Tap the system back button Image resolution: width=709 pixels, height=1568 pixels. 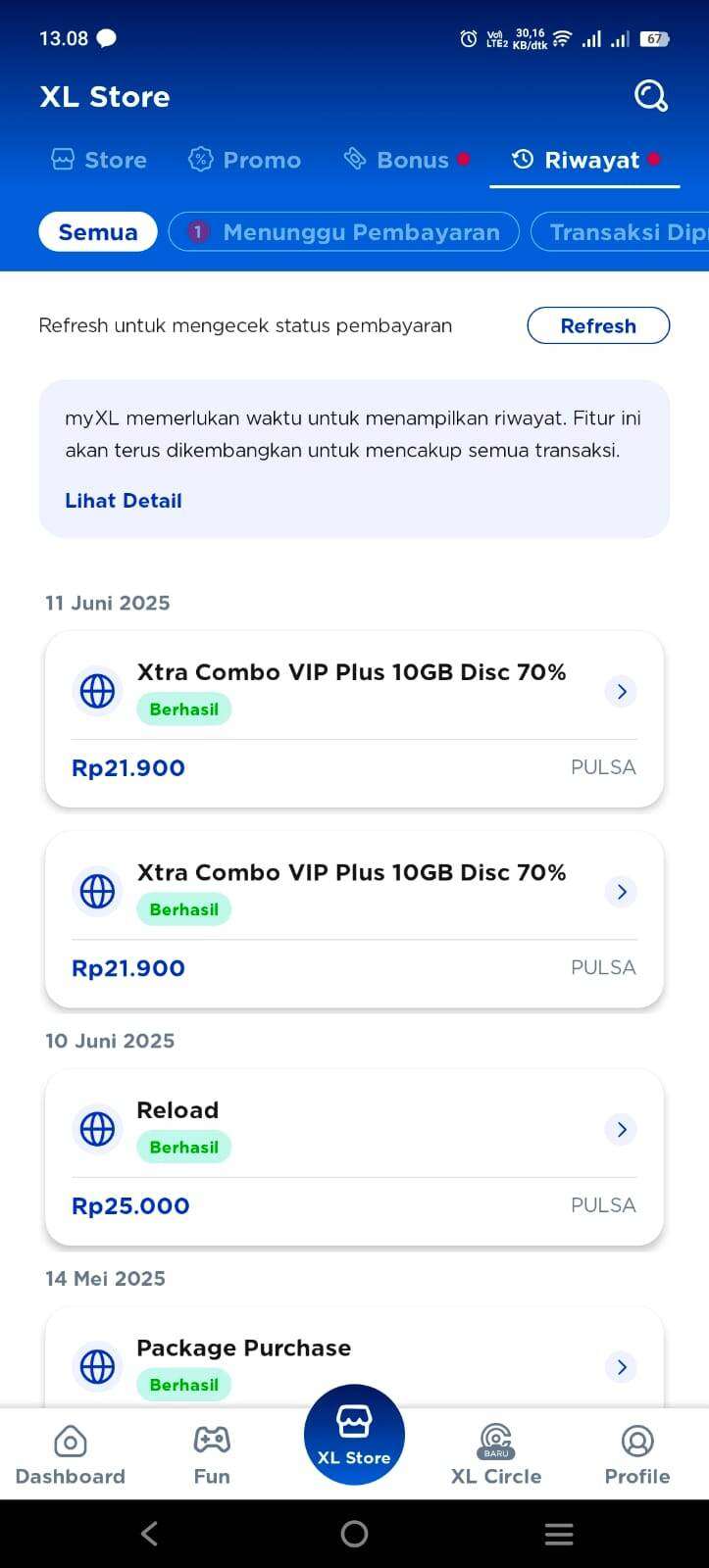tap(150, 1534)
